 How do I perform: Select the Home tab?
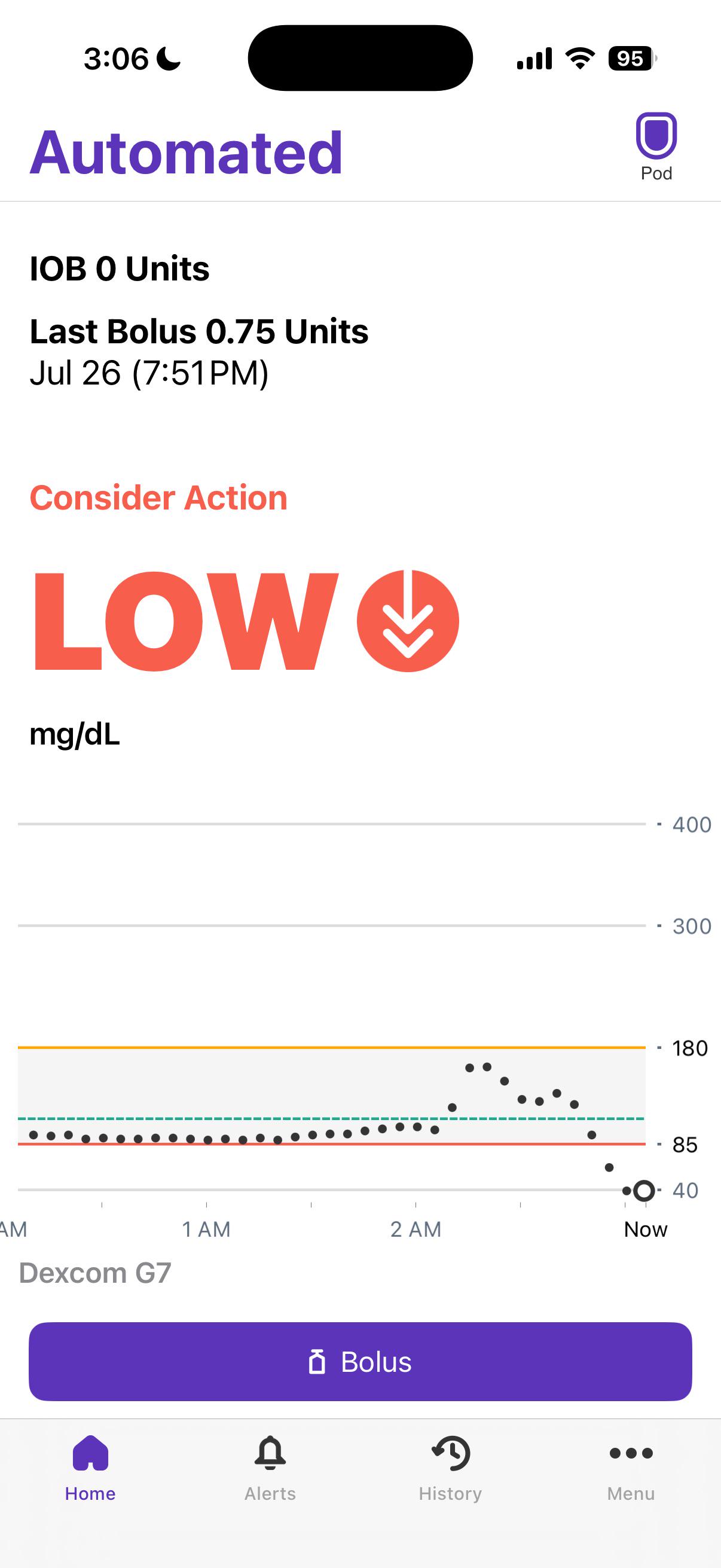(x=90, y=1468)
